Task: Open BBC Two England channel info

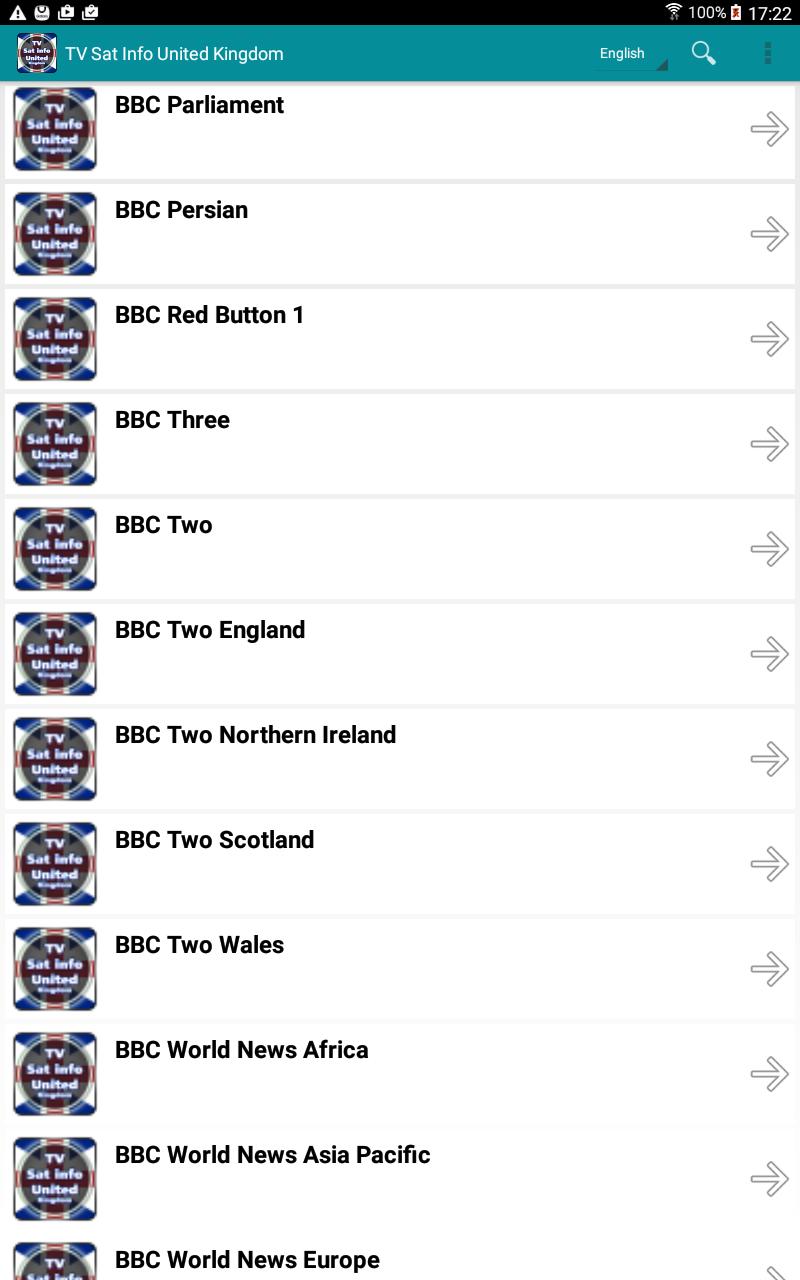Action: [x=400, y=655]
